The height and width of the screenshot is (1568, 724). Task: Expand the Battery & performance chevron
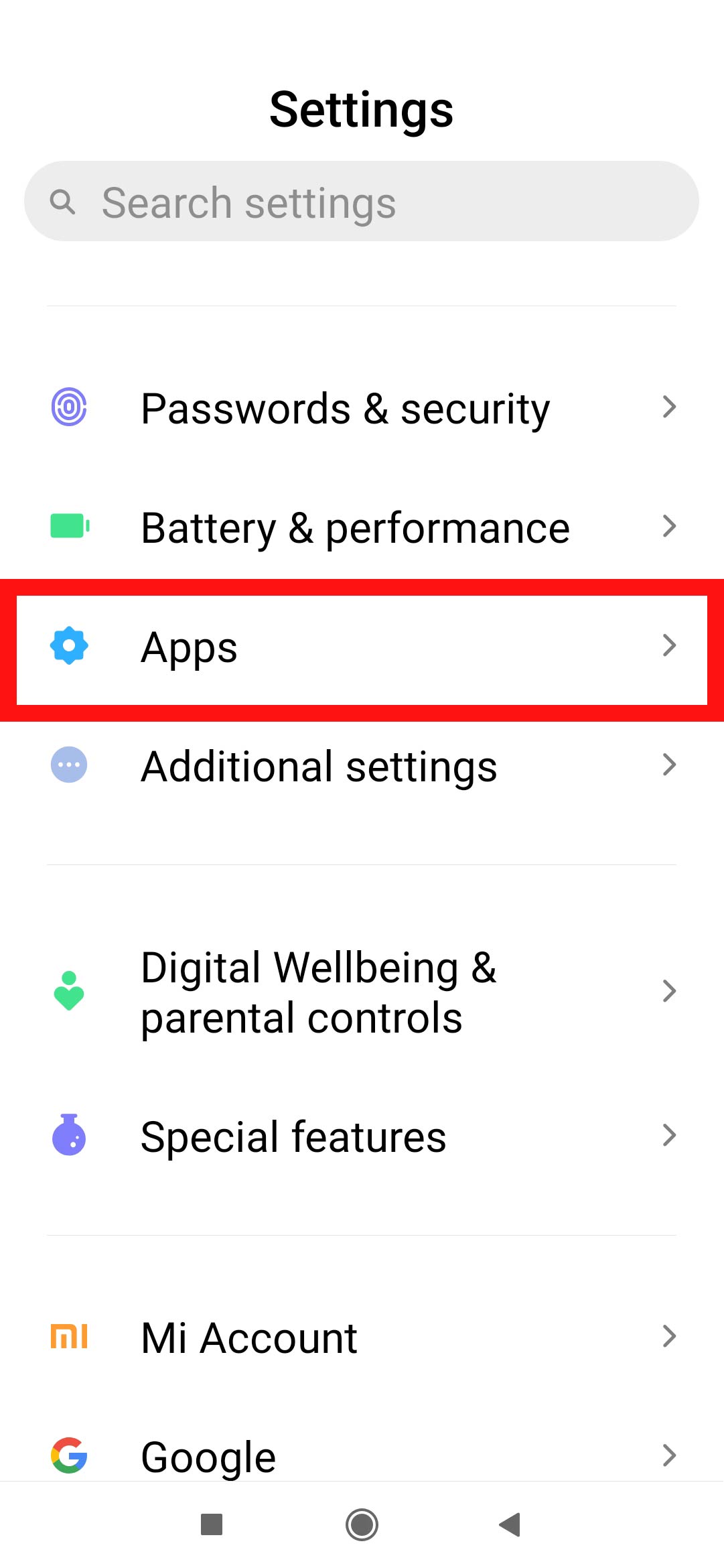[669, 527]
